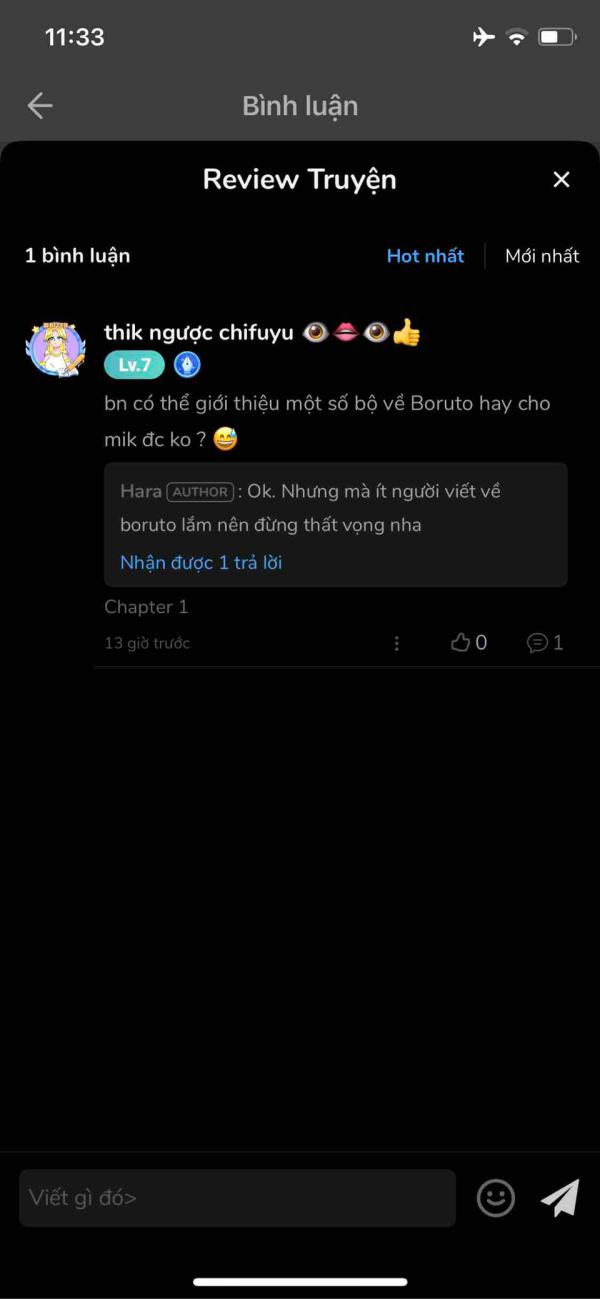Tap the Viết gì đó comment field

tap(237, 1197)
